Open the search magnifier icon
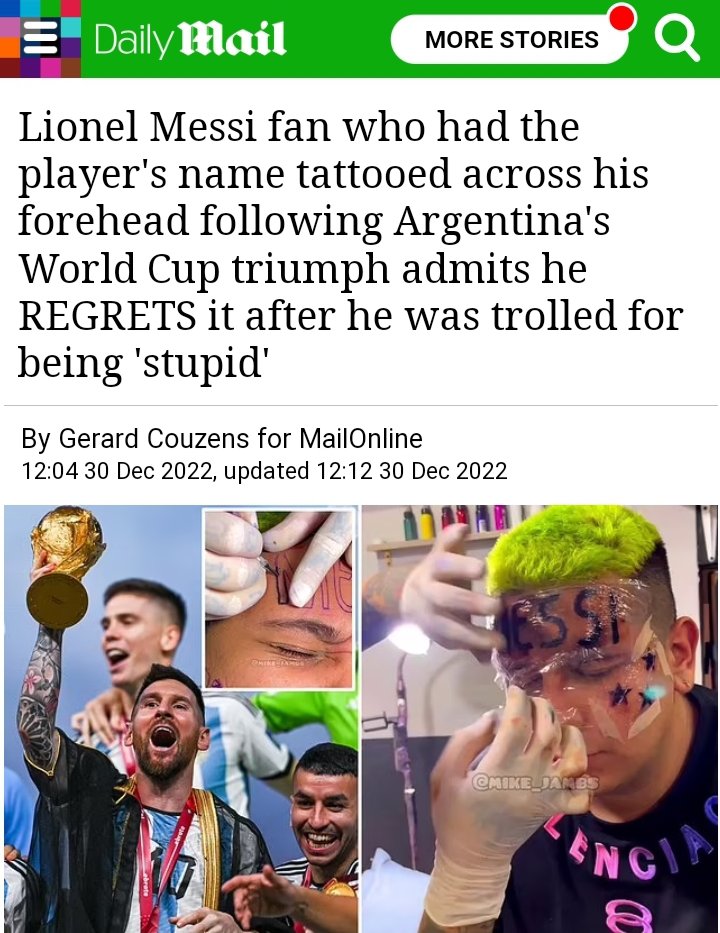720x933 pixels. point(677,39)
